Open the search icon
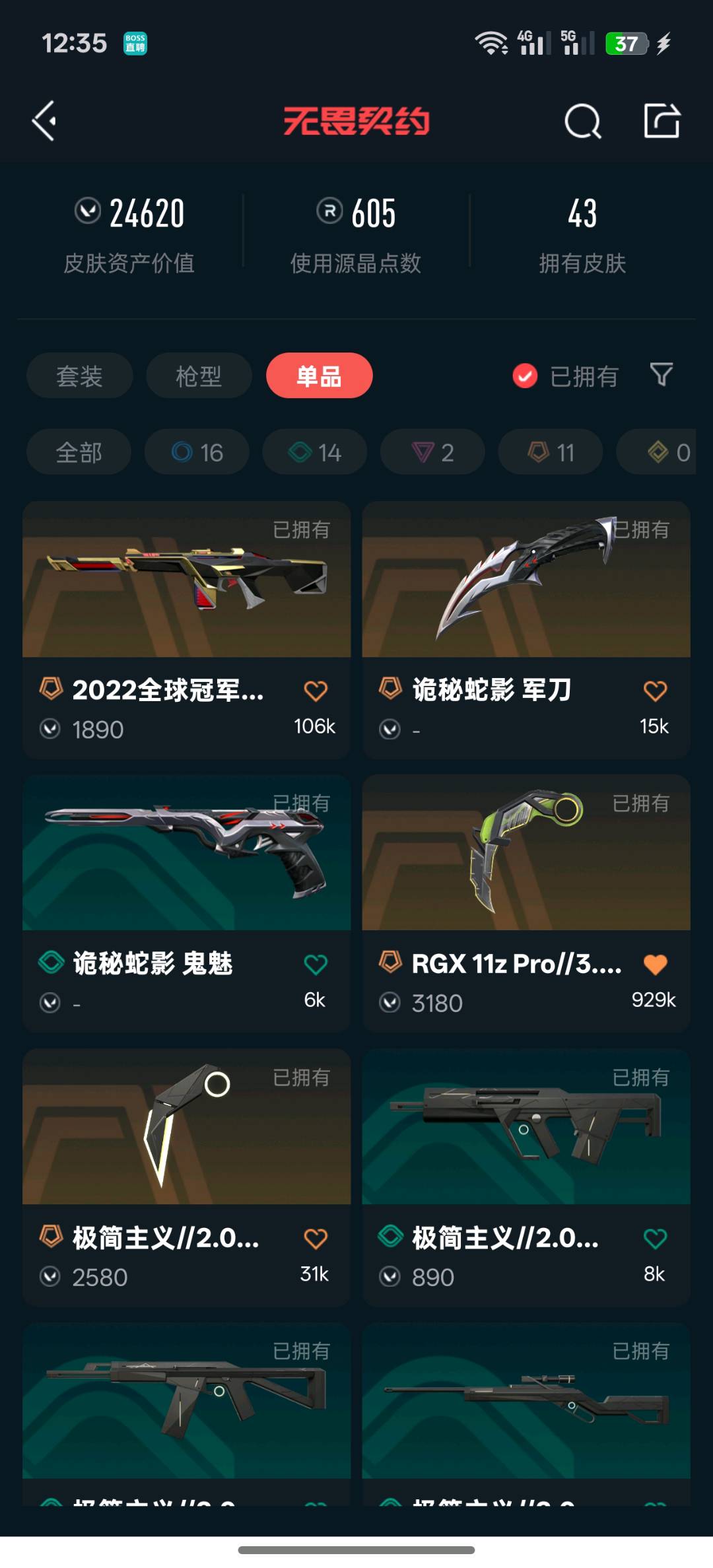Image resolution: width=713 pixels, height=1568 pixels. coord(582,121)
